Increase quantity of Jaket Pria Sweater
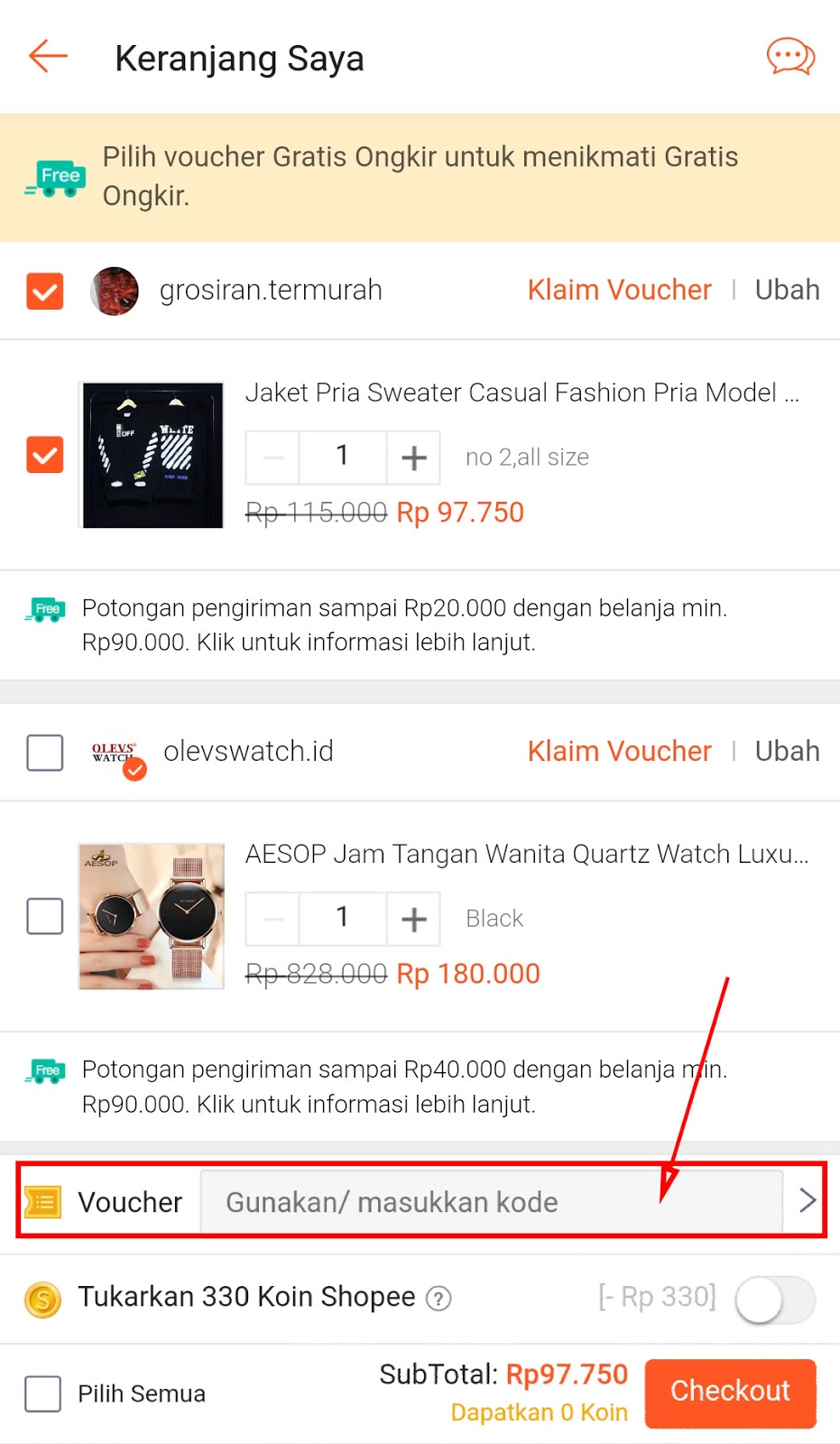This screenshot has height=1444, width=840. point(413,458)
